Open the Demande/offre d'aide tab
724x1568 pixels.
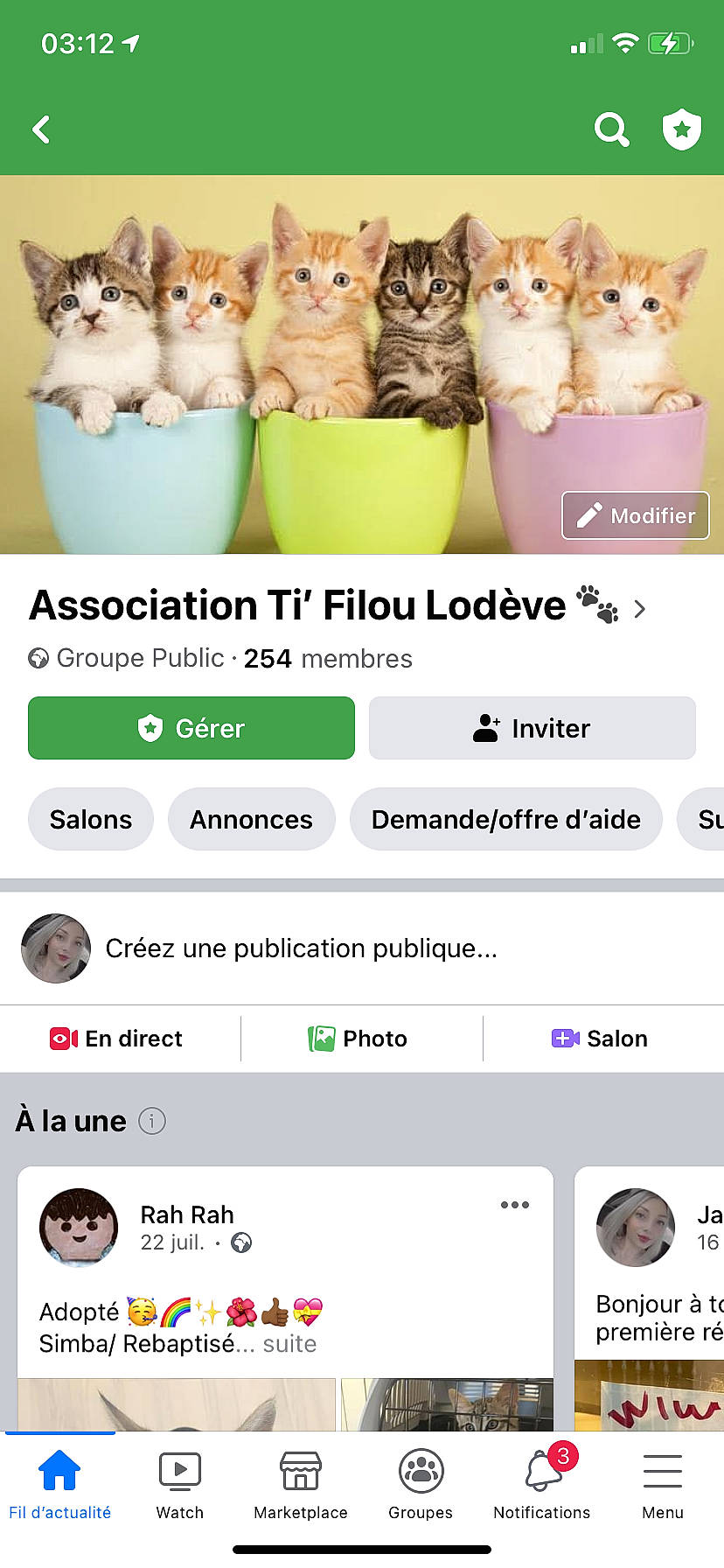pyautogui.click(x=505, y=819)
